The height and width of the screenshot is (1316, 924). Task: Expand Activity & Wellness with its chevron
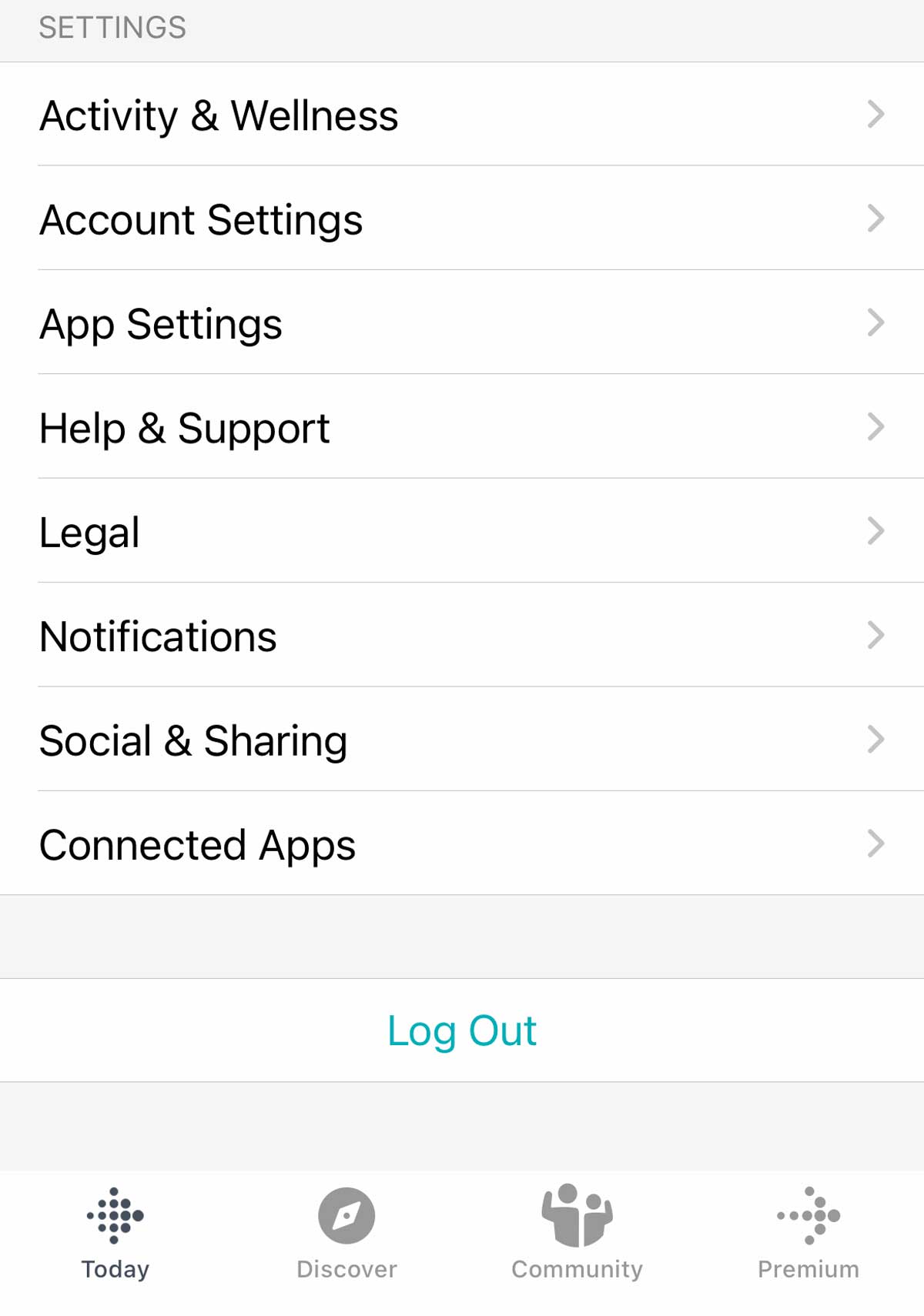(x=876, y=115)
